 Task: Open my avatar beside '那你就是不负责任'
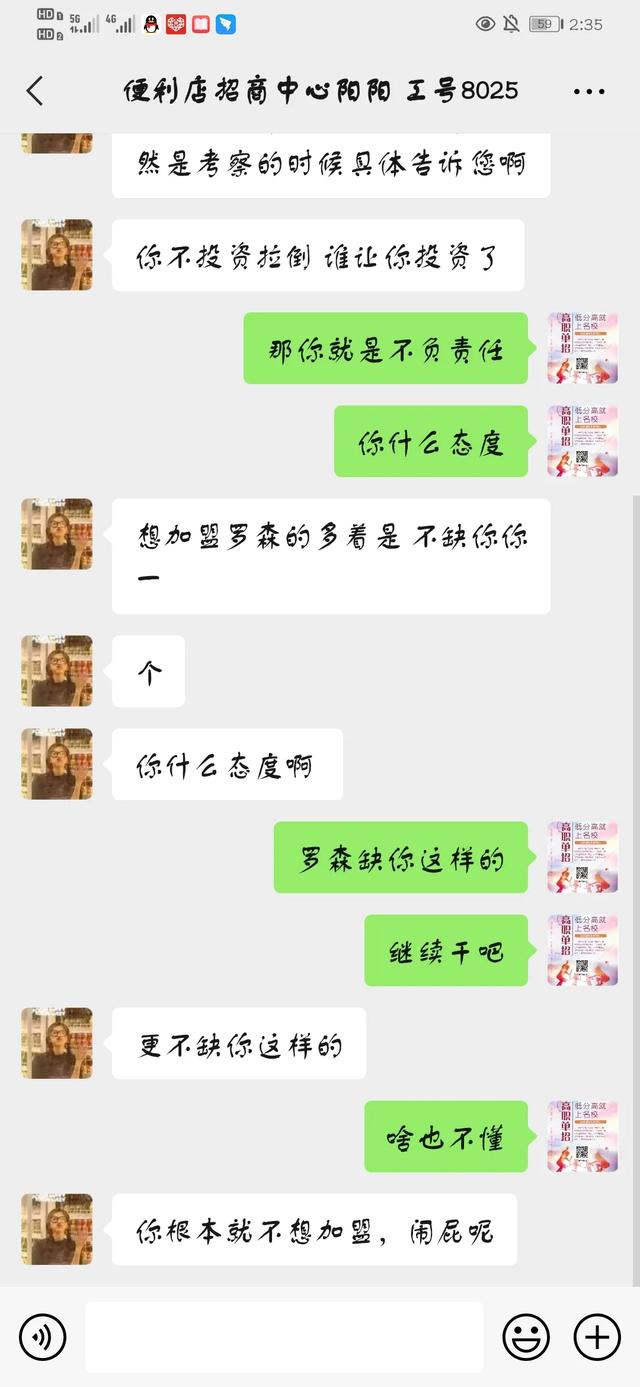582,348
